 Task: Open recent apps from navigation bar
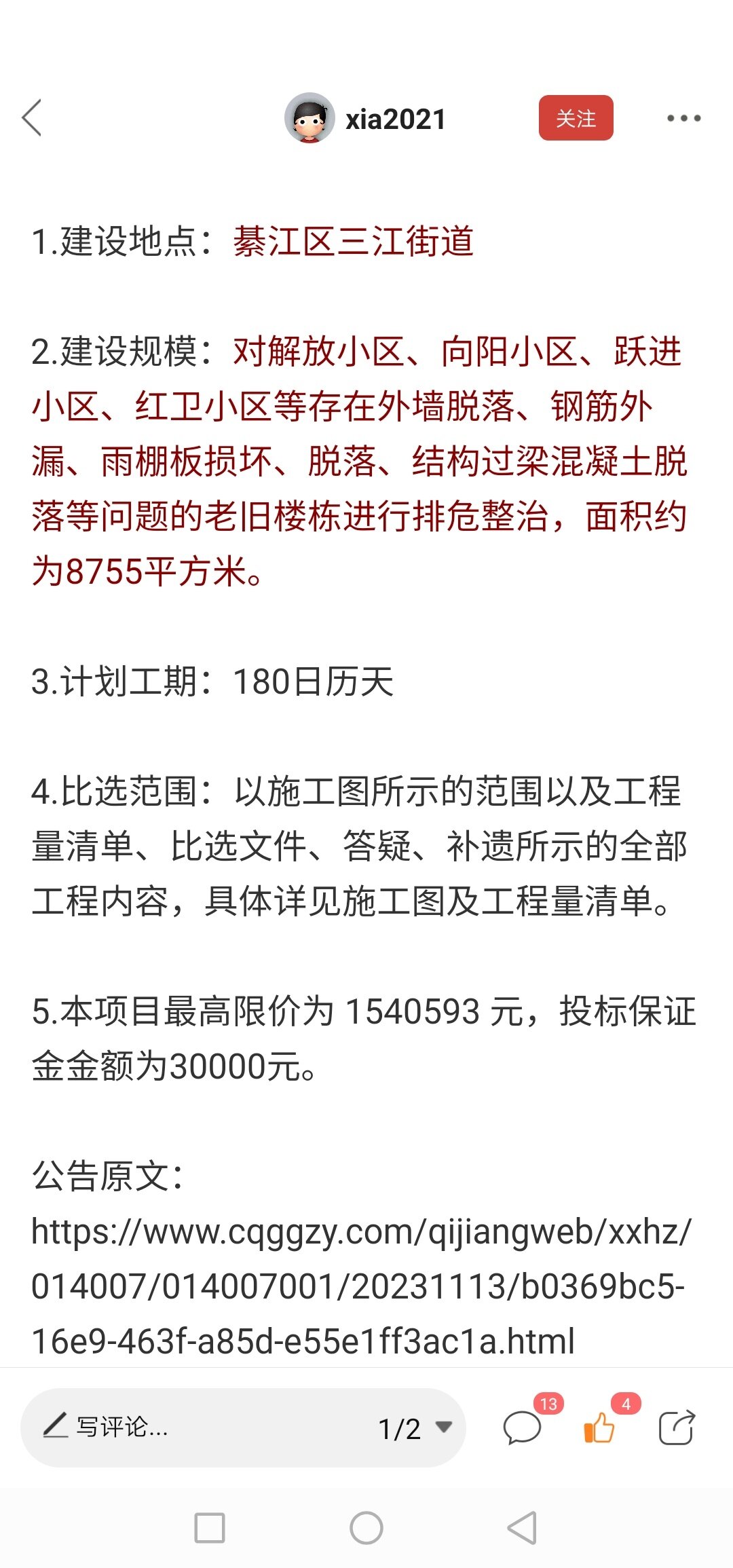click(210, 1528)
